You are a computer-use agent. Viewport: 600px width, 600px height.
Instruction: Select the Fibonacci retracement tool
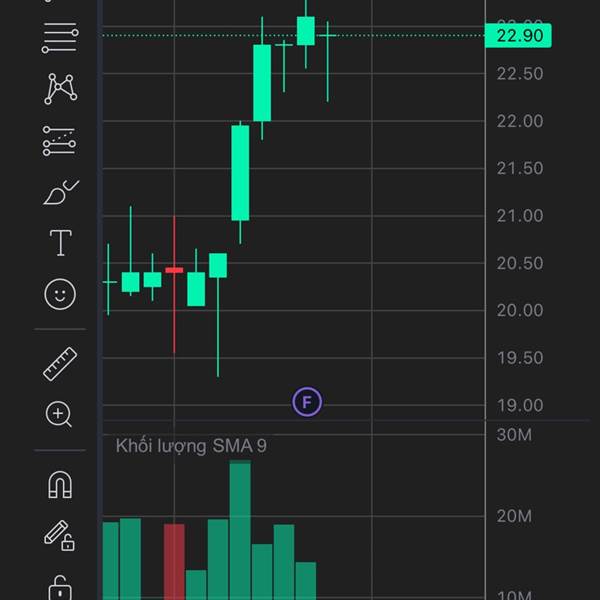click(x=60, y=39)
